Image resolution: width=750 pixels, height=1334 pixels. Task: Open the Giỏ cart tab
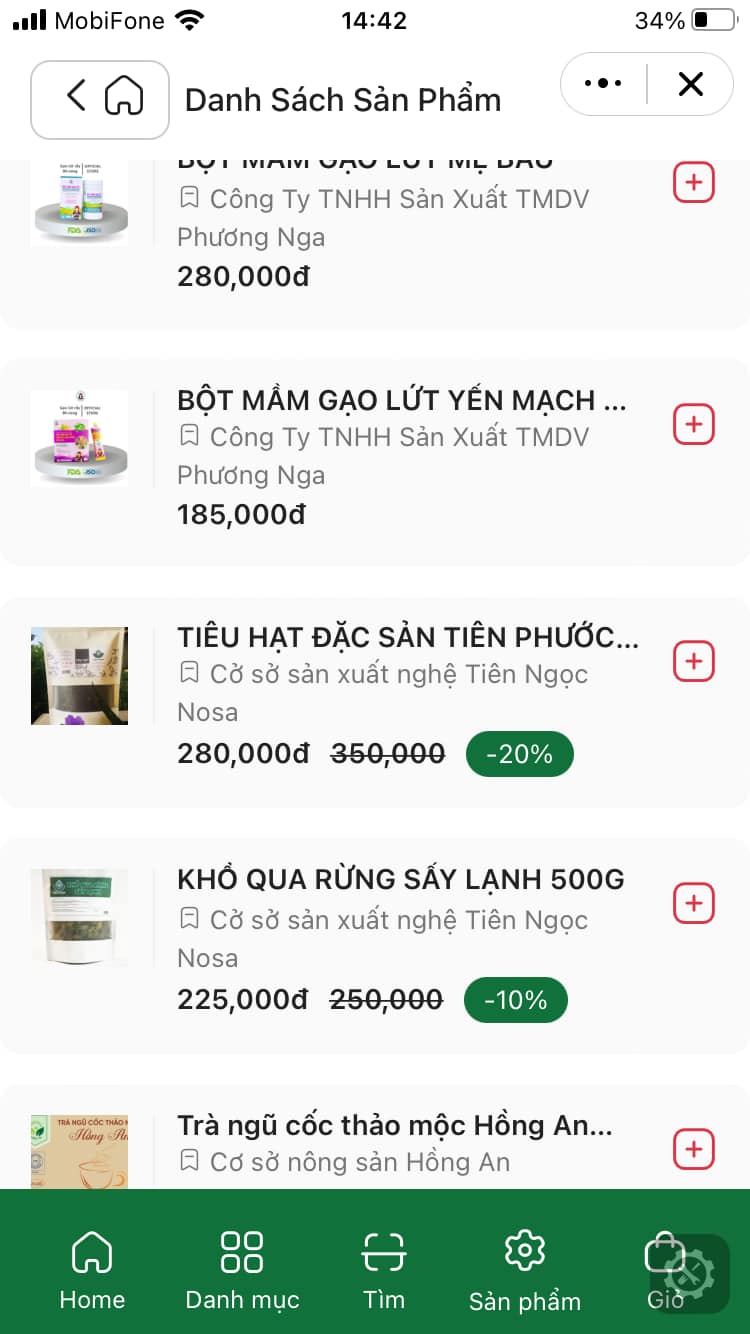click(665, 1270)
